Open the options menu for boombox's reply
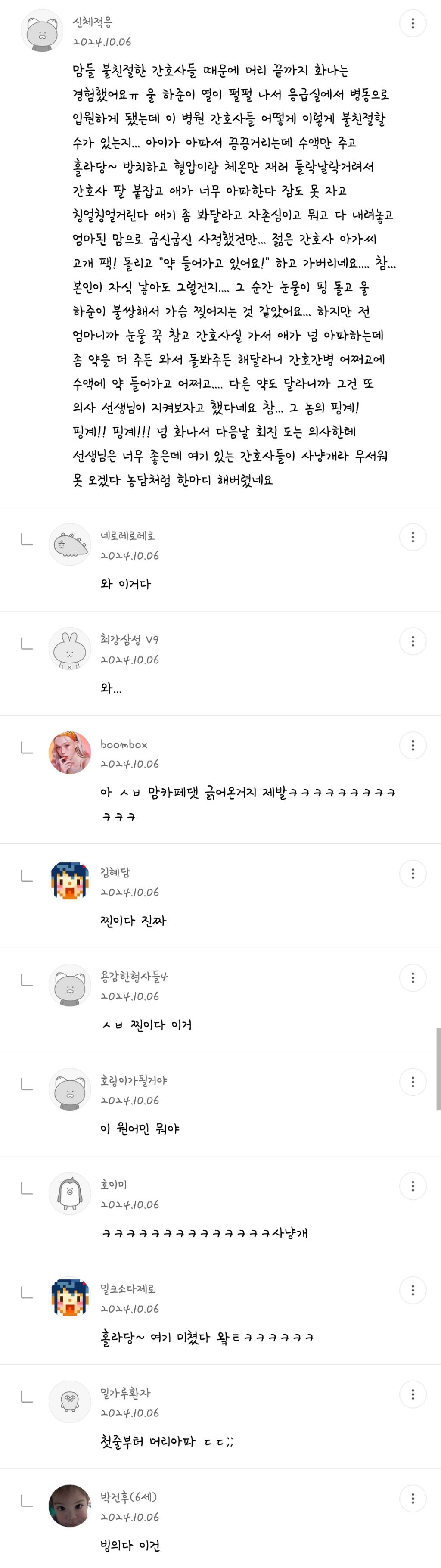Screen dimensions: 441x1568 [x=413, y=745]
